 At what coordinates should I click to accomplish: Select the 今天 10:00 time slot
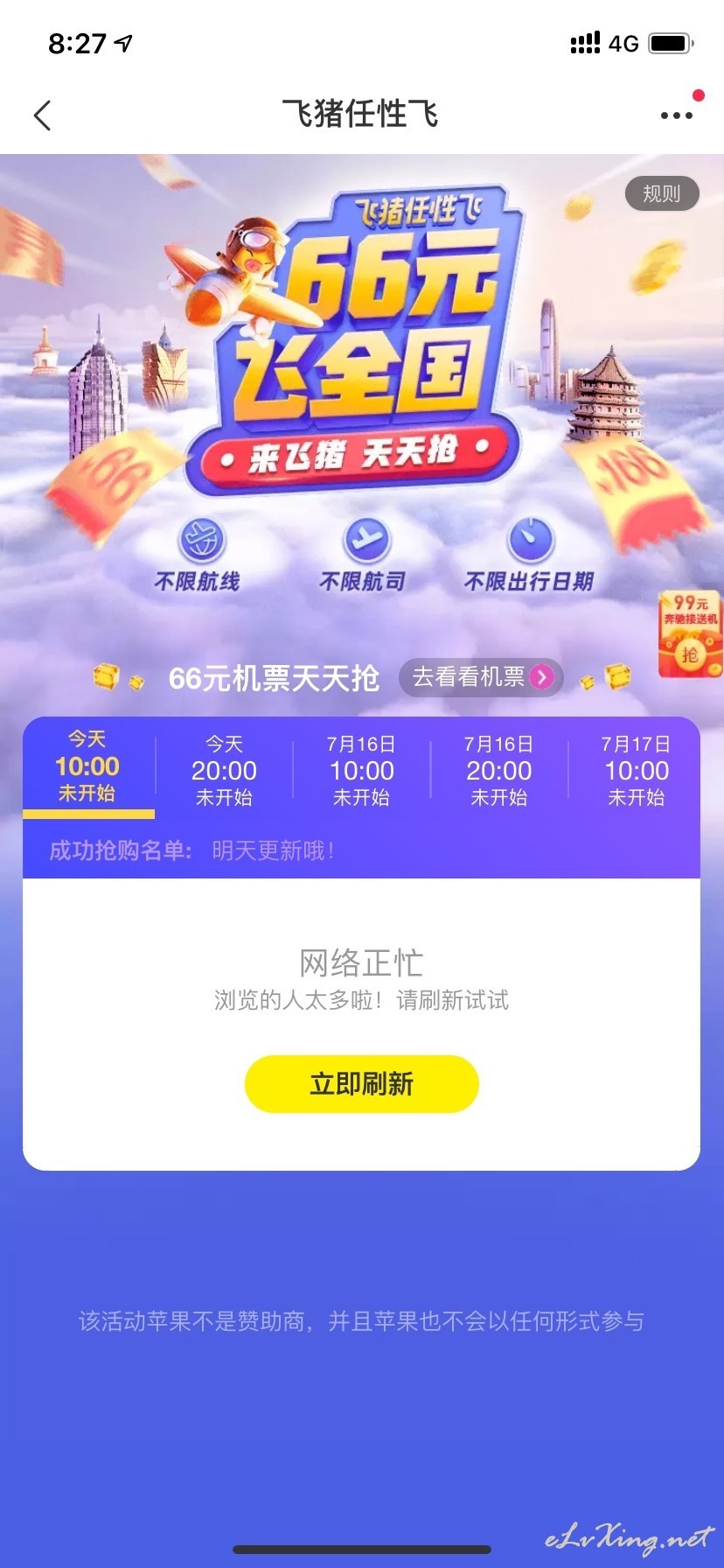coord(87,767)
